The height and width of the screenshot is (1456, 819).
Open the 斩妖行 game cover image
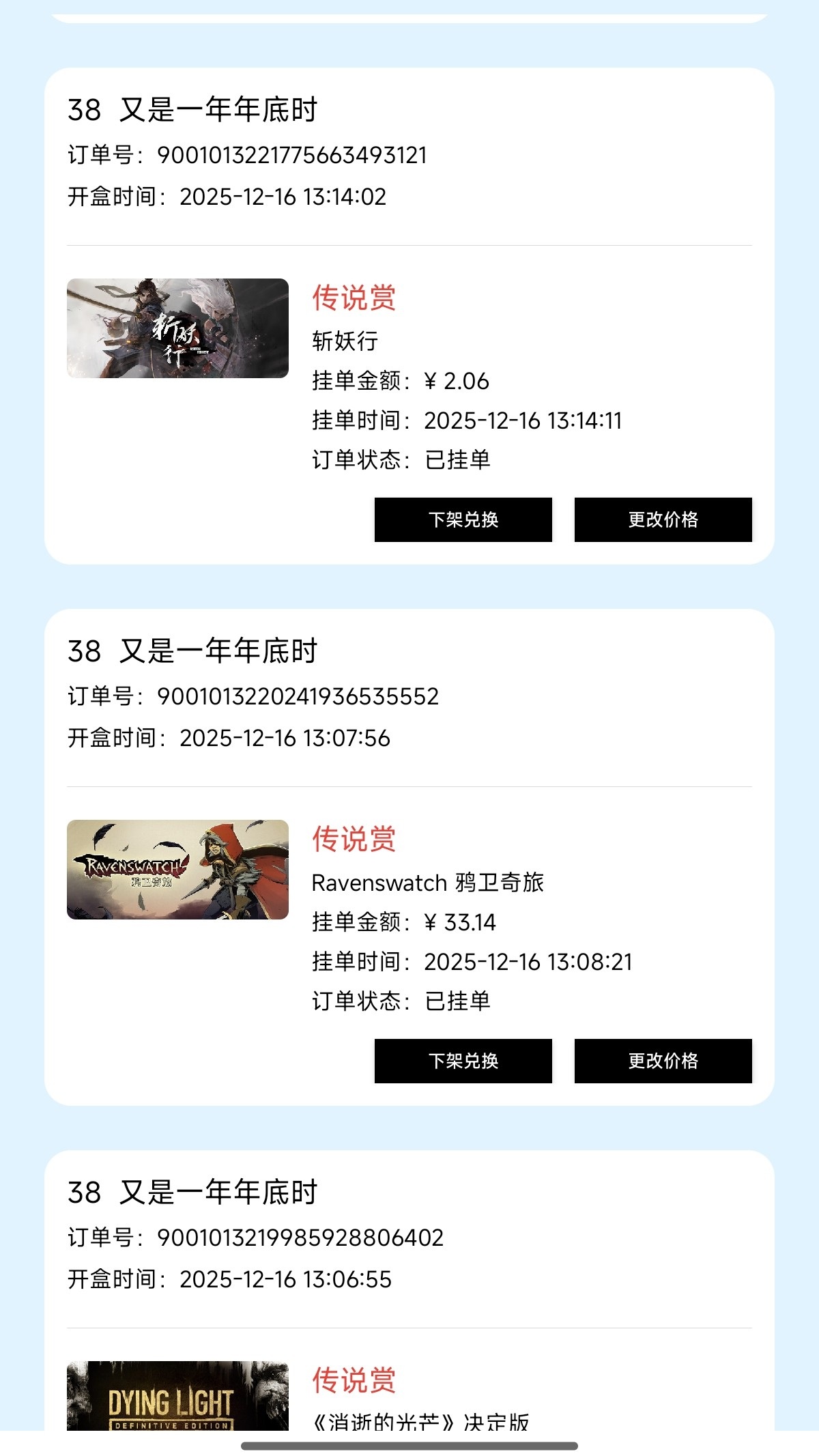[177, 328]
